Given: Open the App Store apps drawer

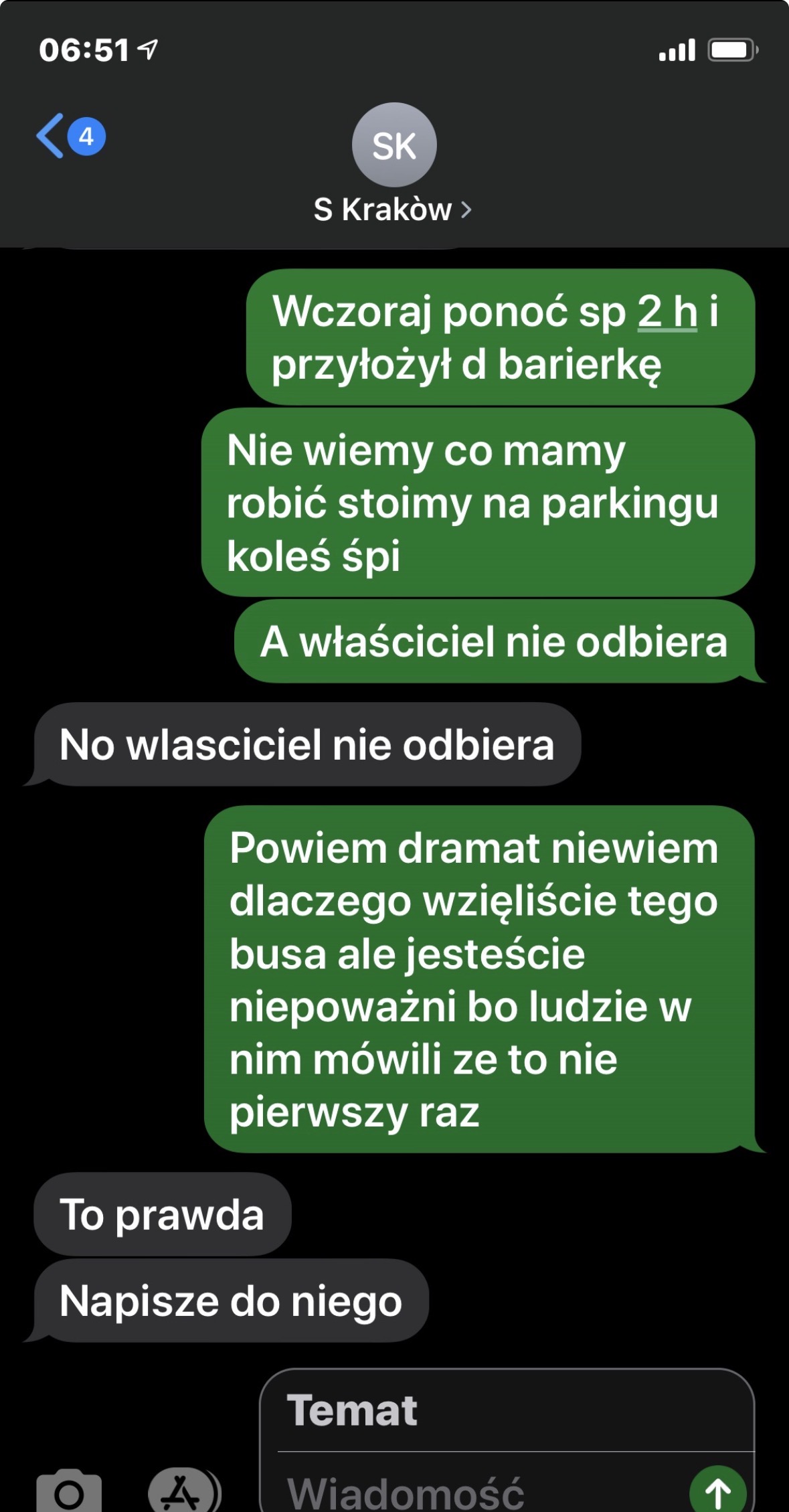Looking at the screenshot, I should (x=182, y=1492).
